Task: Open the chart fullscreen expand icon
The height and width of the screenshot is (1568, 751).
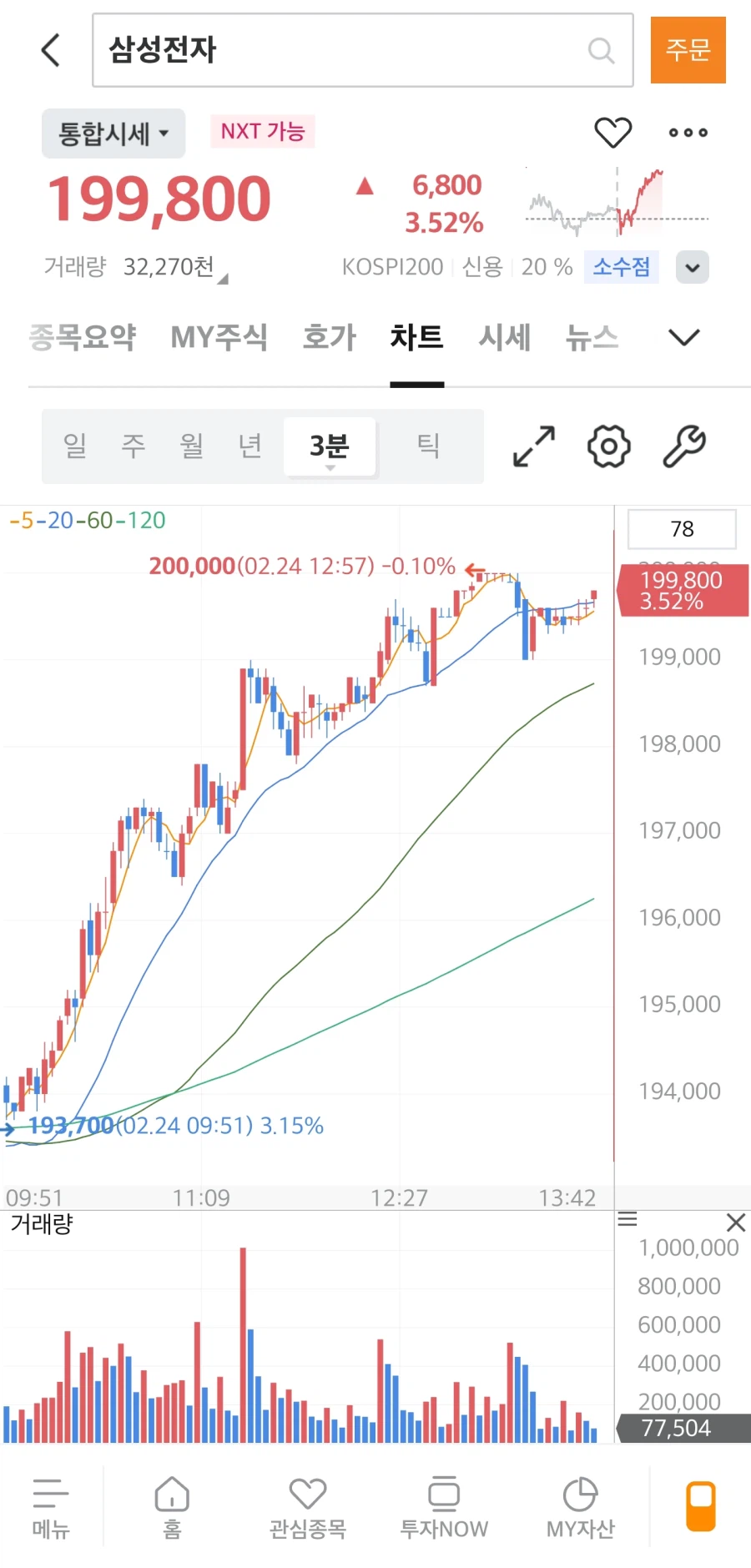Action: 532,447
